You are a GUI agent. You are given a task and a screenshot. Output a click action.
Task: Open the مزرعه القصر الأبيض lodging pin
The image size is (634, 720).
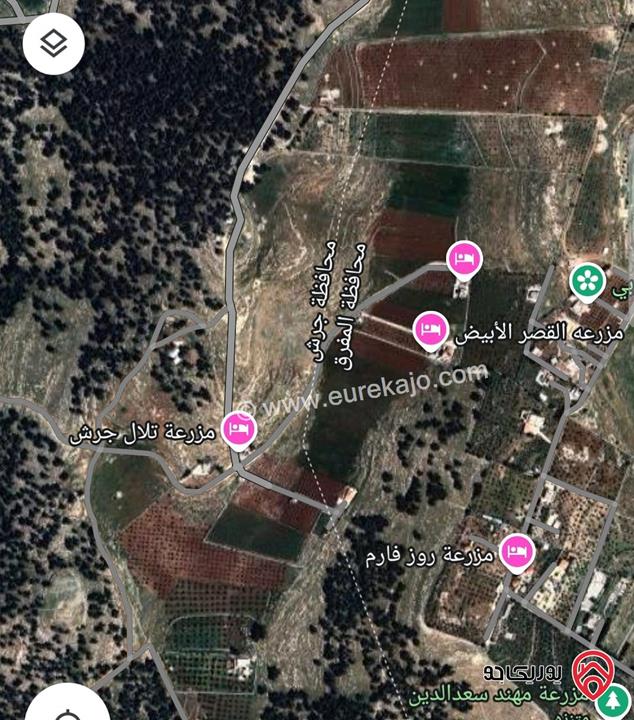coord(432,328)
